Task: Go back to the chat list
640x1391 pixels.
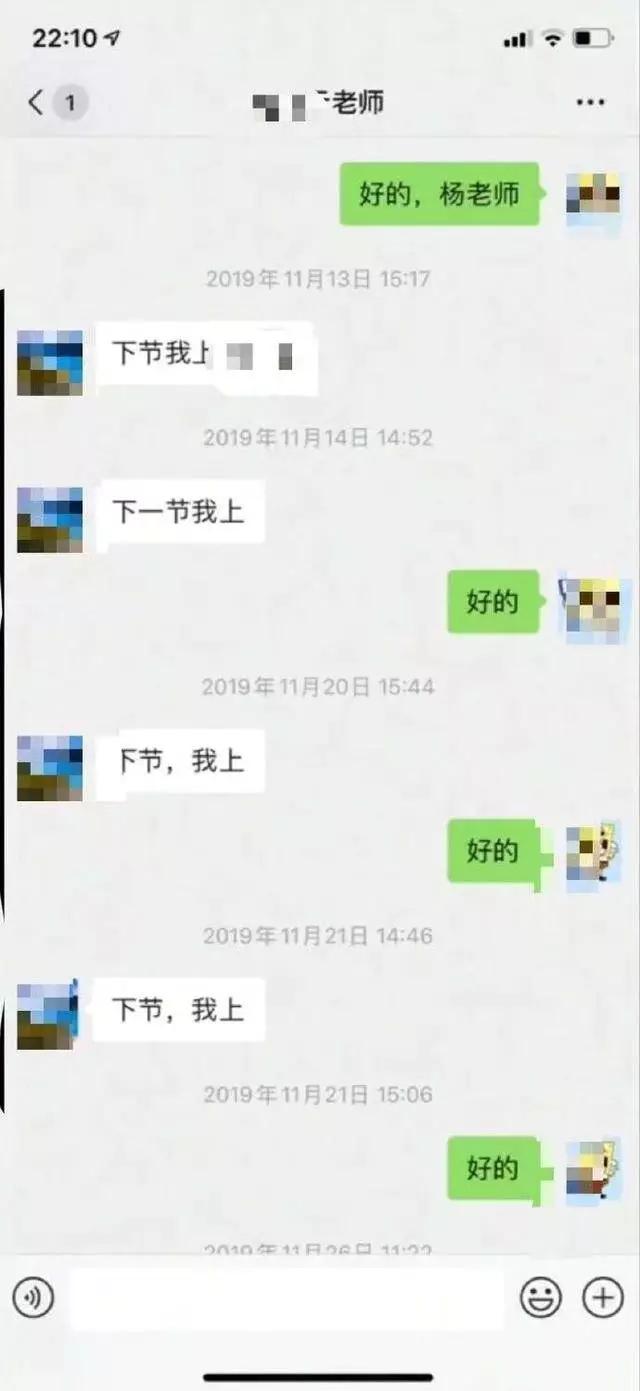Action: click(x=37, y=102)
